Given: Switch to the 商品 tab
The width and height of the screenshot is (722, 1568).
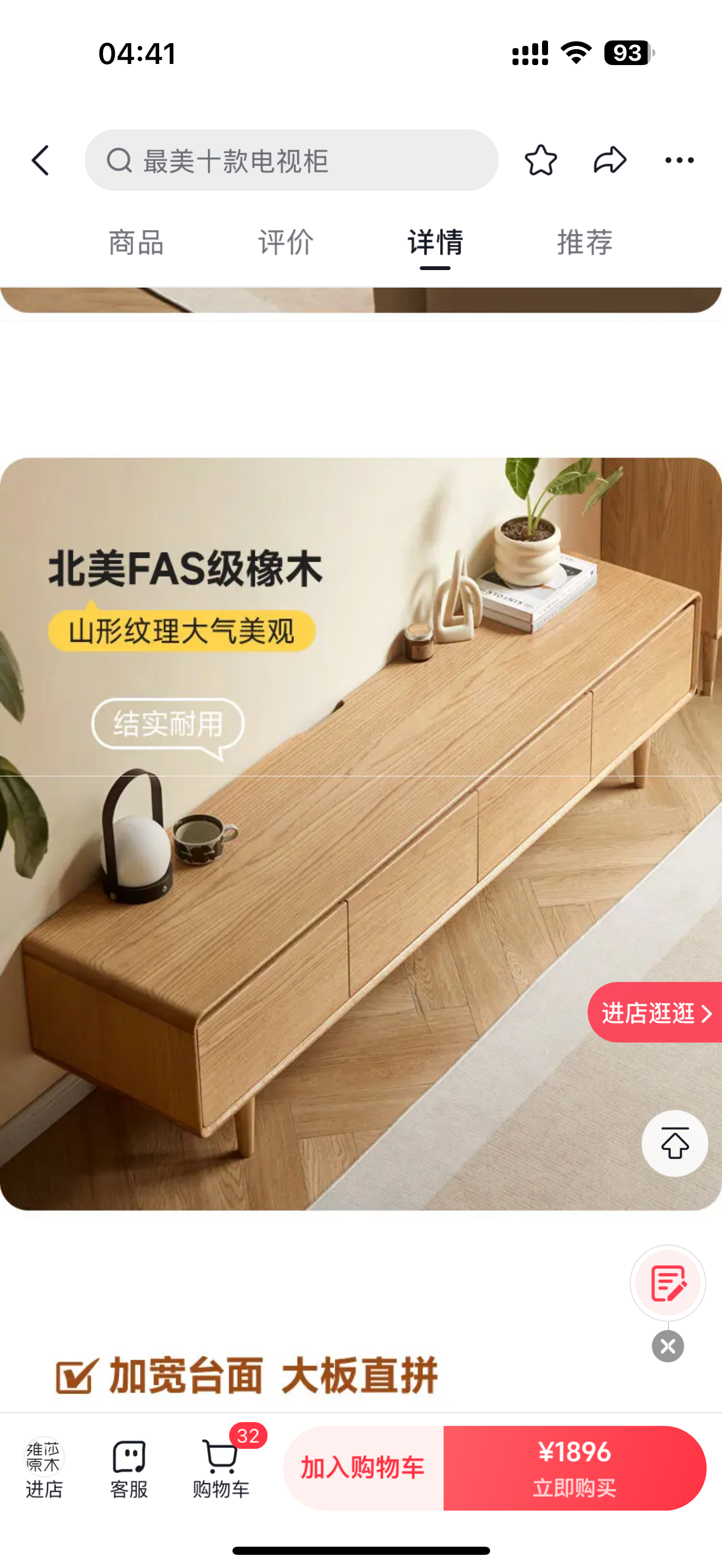Looking at the screenshot, I should [x=136, y=242].
